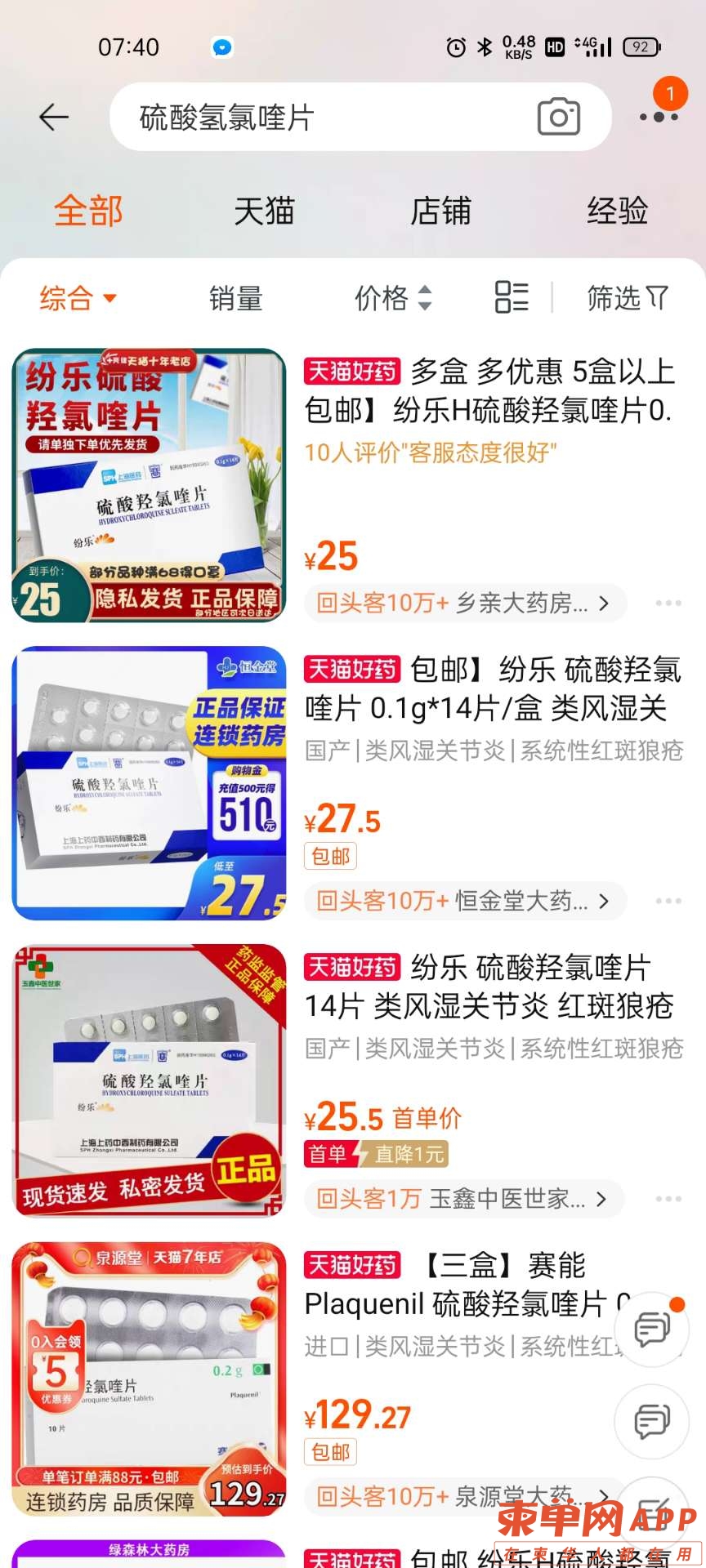Switch to the 店铺 tab

click(440, 212)
